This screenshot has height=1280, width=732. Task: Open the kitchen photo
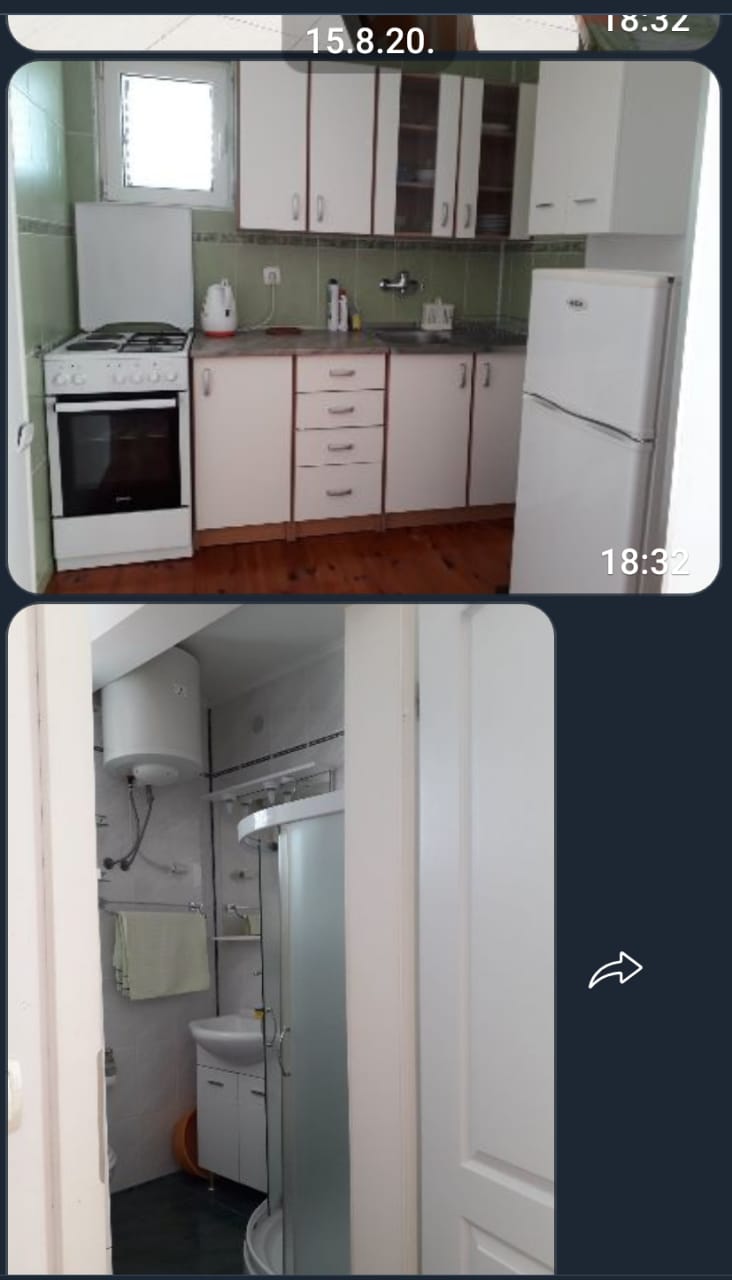tap(364, 328)
